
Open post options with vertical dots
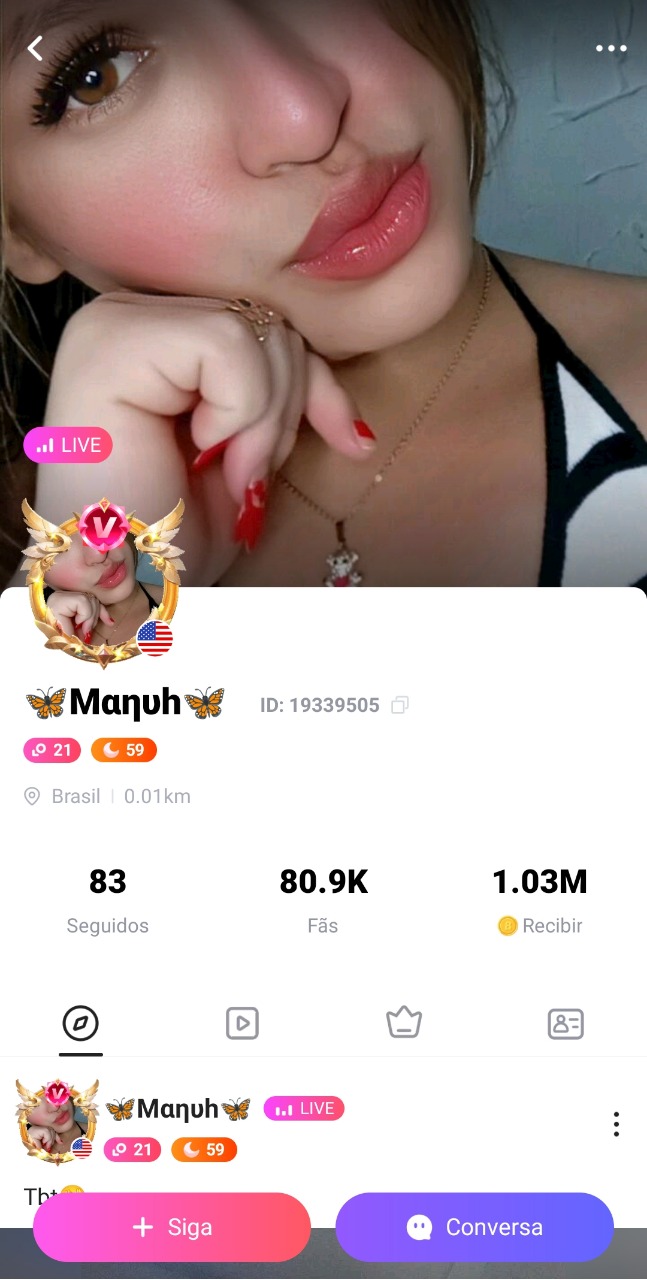click(x=616, y=1124)
